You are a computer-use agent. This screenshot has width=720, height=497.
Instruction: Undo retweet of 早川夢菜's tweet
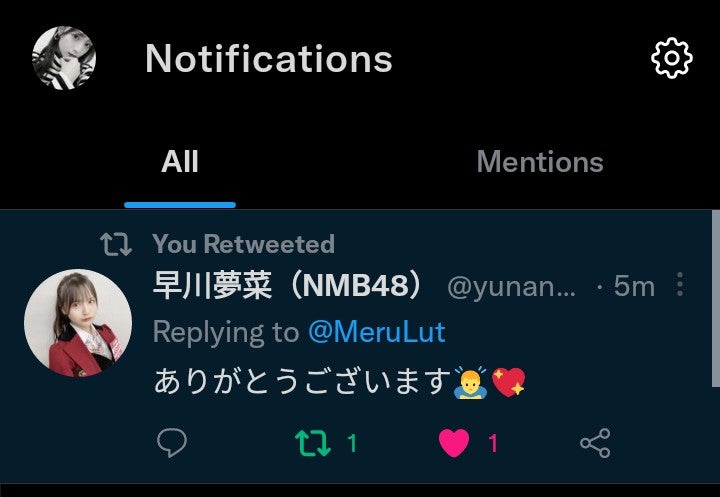(314, 443)
